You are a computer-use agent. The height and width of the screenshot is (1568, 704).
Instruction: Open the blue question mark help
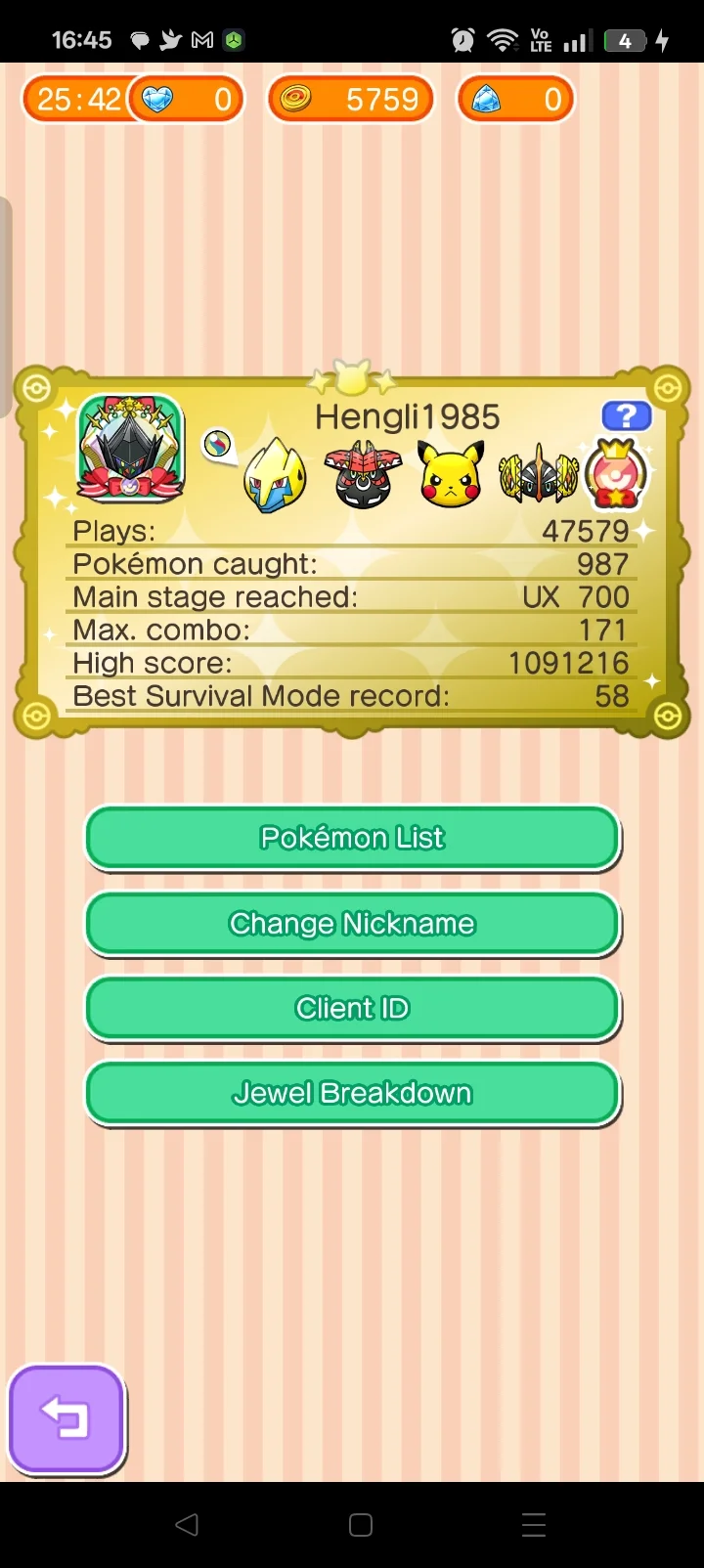[x=626, y=416]
